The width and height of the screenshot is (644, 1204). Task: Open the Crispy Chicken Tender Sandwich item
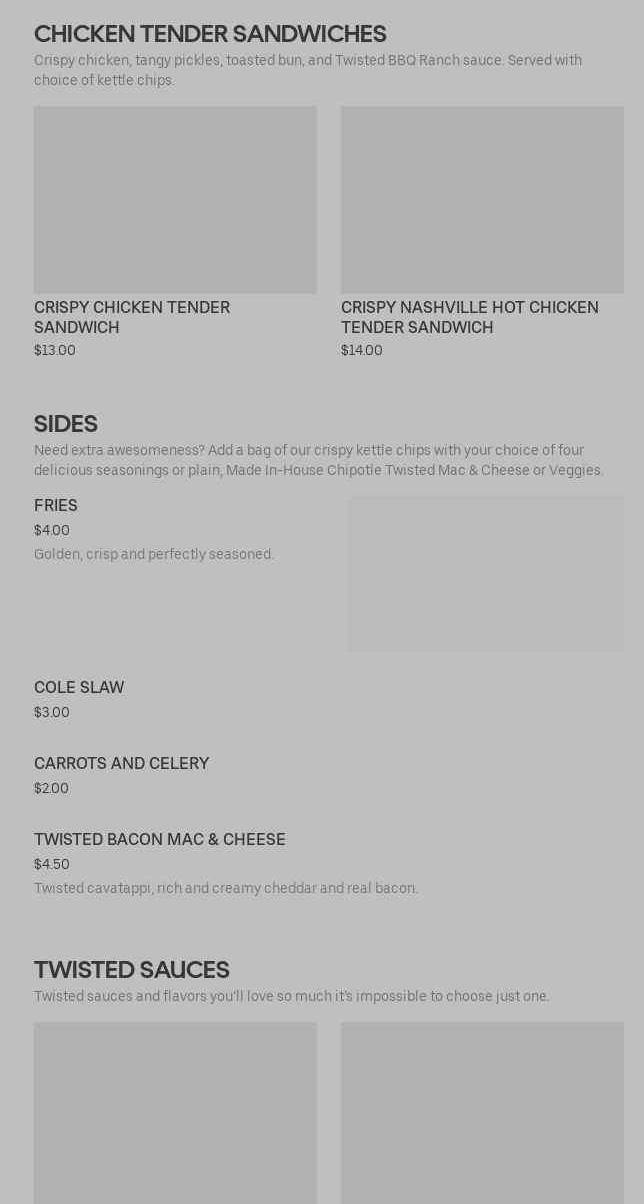tap(175, 233)
